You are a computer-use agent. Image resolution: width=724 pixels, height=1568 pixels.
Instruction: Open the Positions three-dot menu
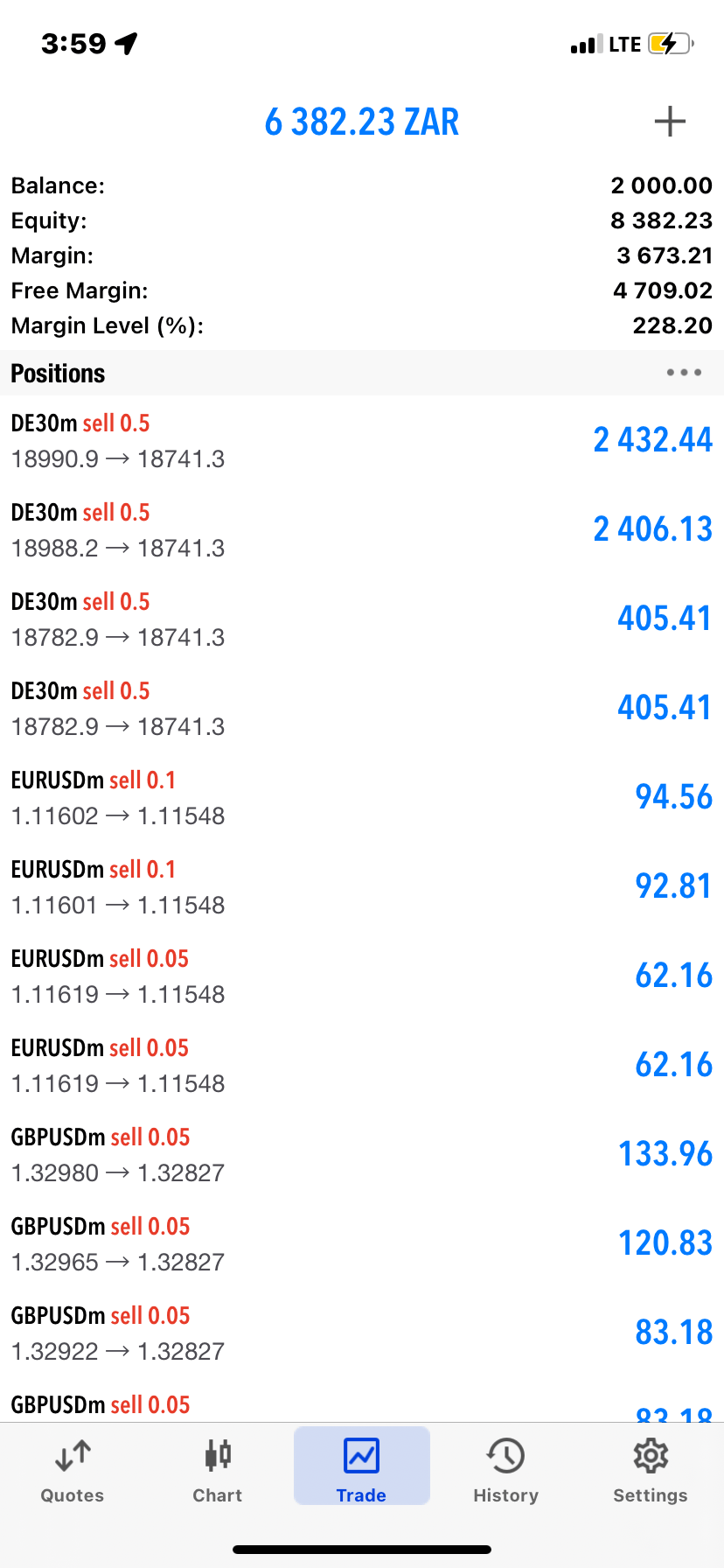[x=683, y=373]
